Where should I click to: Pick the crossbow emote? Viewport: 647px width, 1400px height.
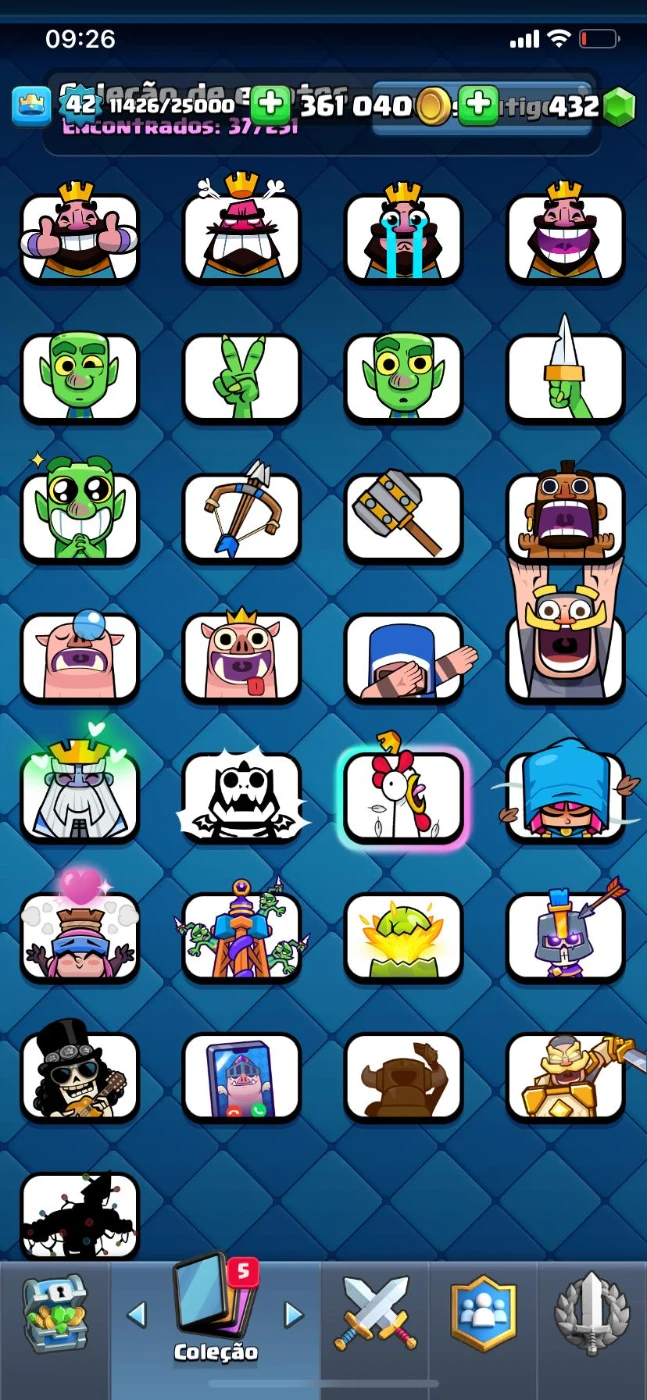(242, 517)
